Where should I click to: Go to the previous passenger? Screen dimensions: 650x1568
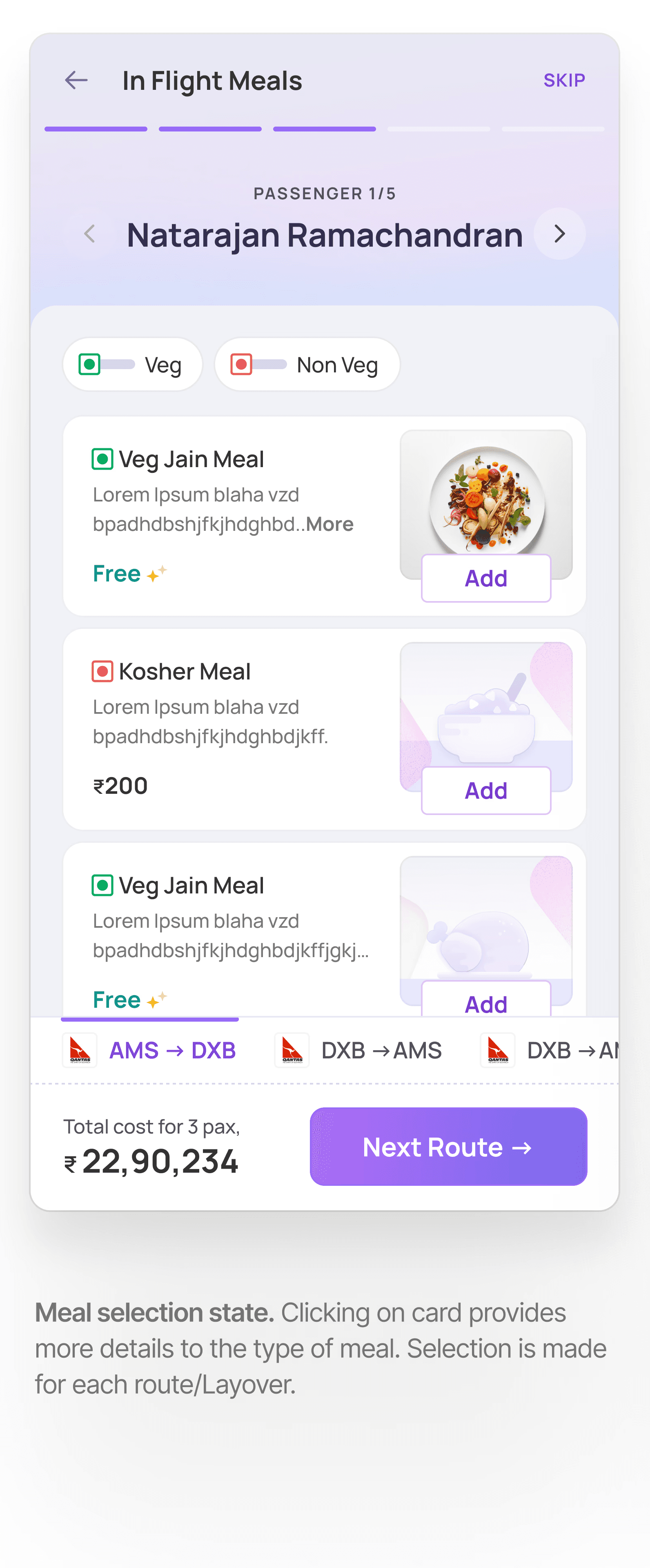(x=90, y=234)
